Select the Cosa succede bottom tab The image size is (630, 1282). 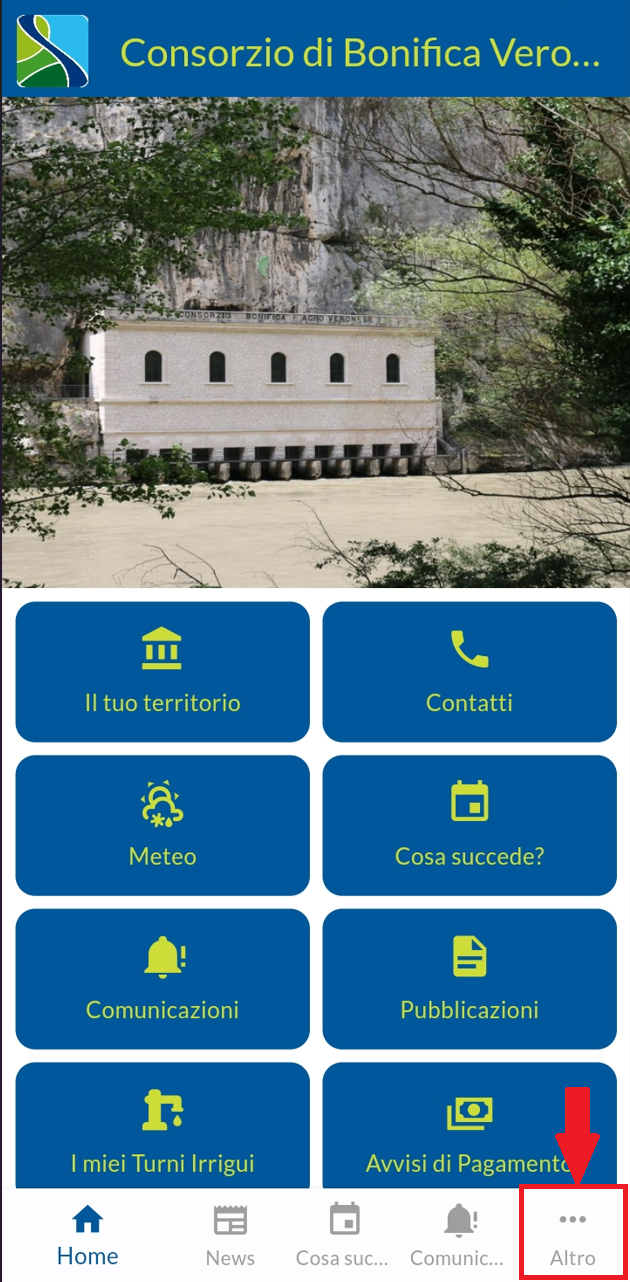pos(343,1235)
